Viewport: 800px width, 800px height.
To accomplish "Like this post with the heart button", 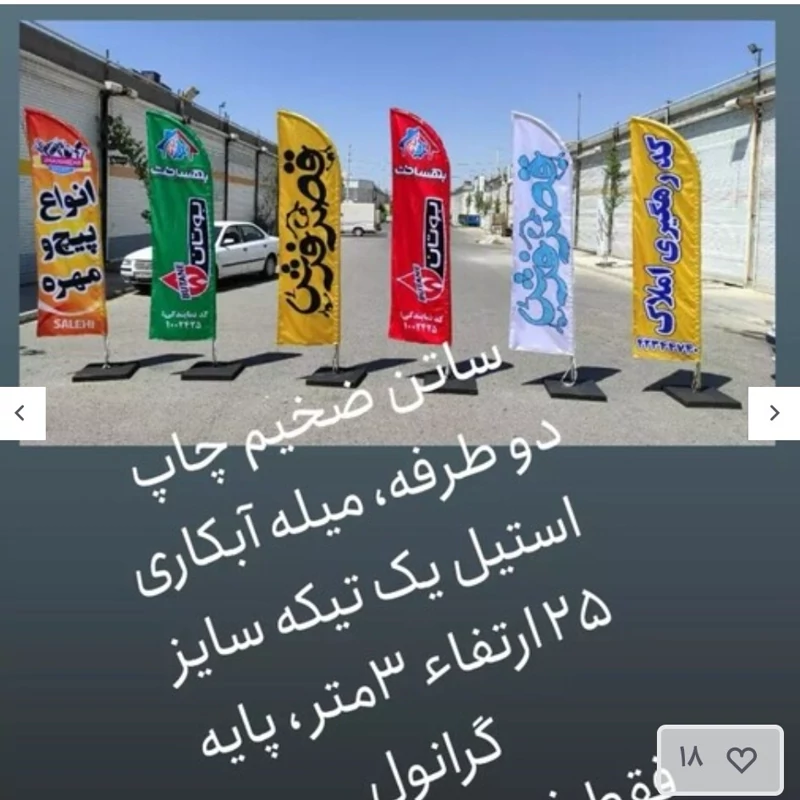I will click(741, 760).
